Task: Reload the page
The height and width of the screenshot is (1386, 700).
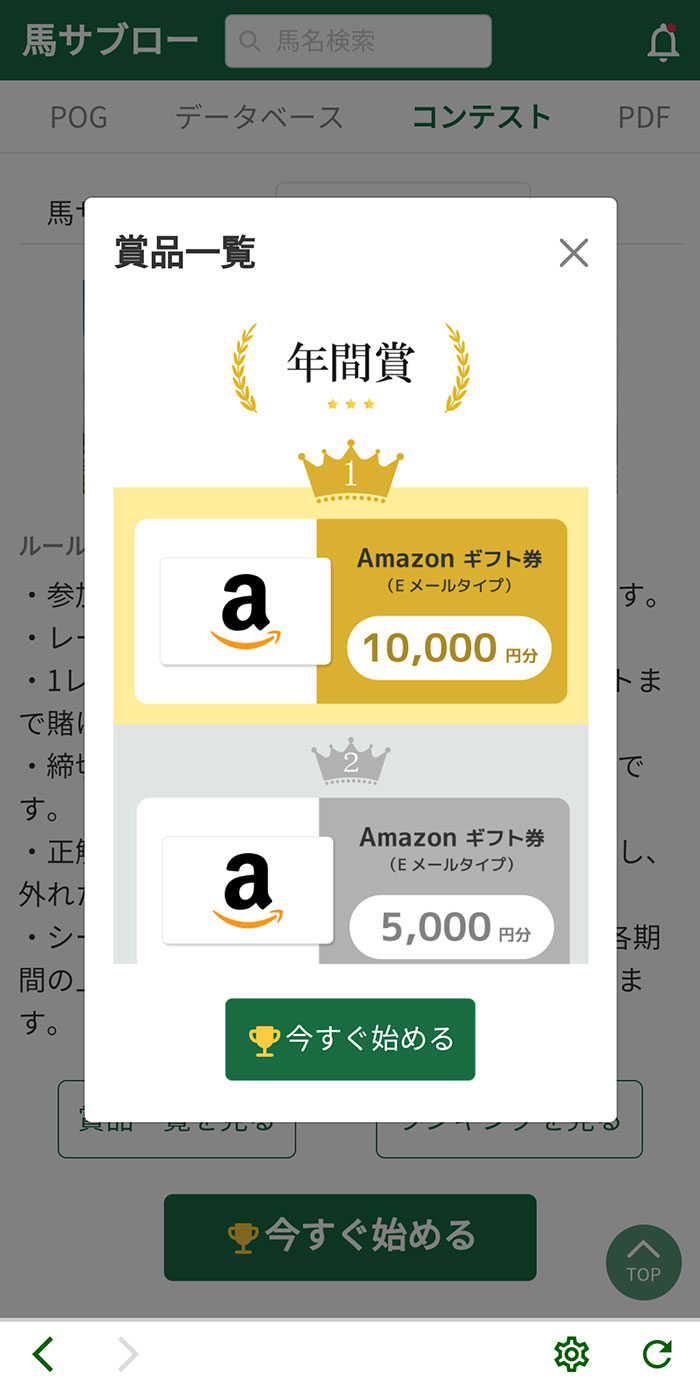Action: tap(657, 1354)
